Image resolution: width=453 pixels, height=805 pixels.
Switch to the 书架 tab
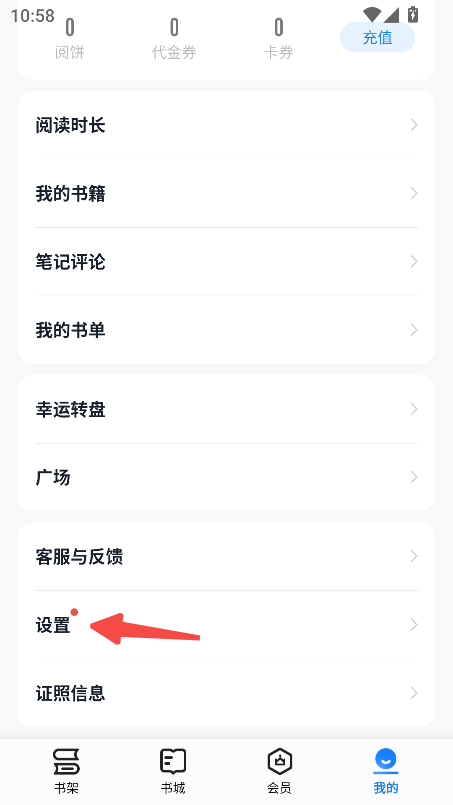click(67, 772)
